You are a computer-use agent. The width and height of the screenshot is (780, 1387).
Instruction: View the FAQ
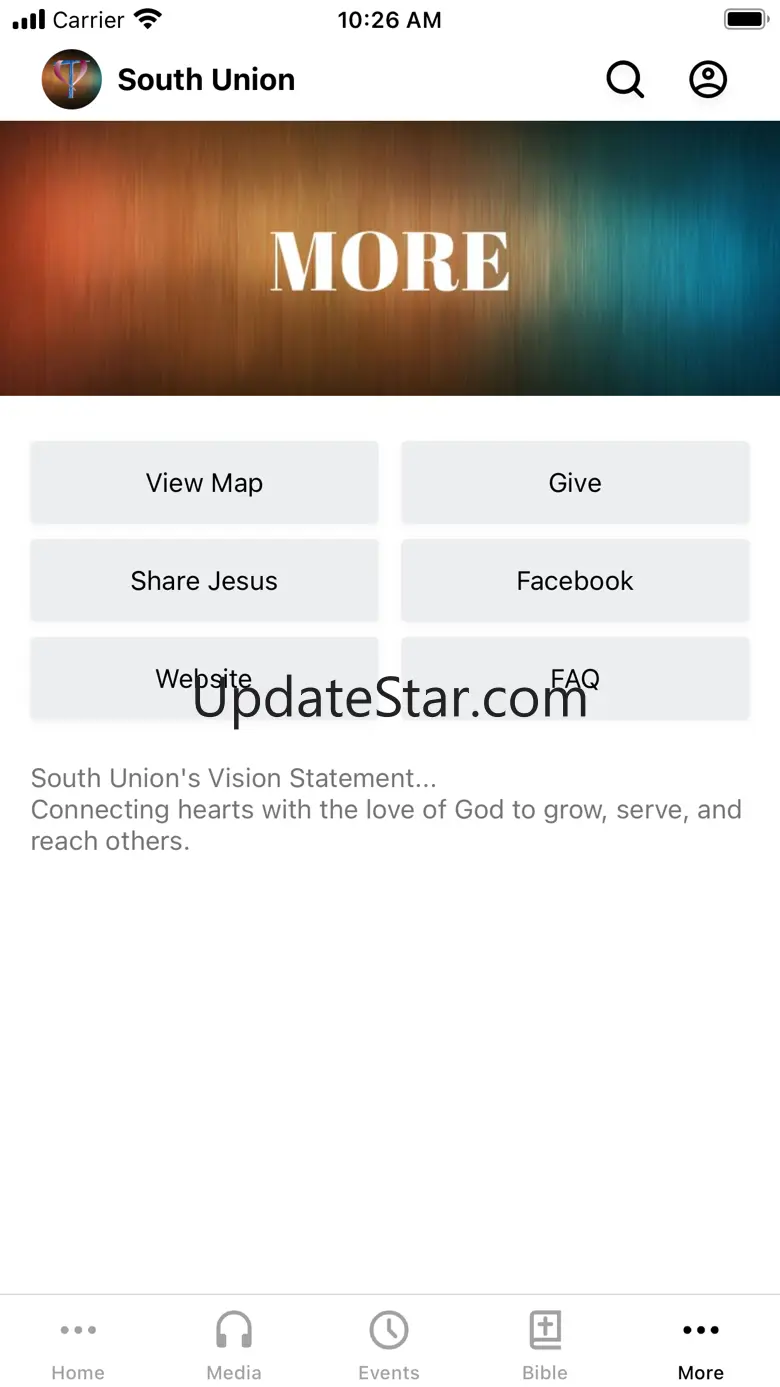[575, 679]
